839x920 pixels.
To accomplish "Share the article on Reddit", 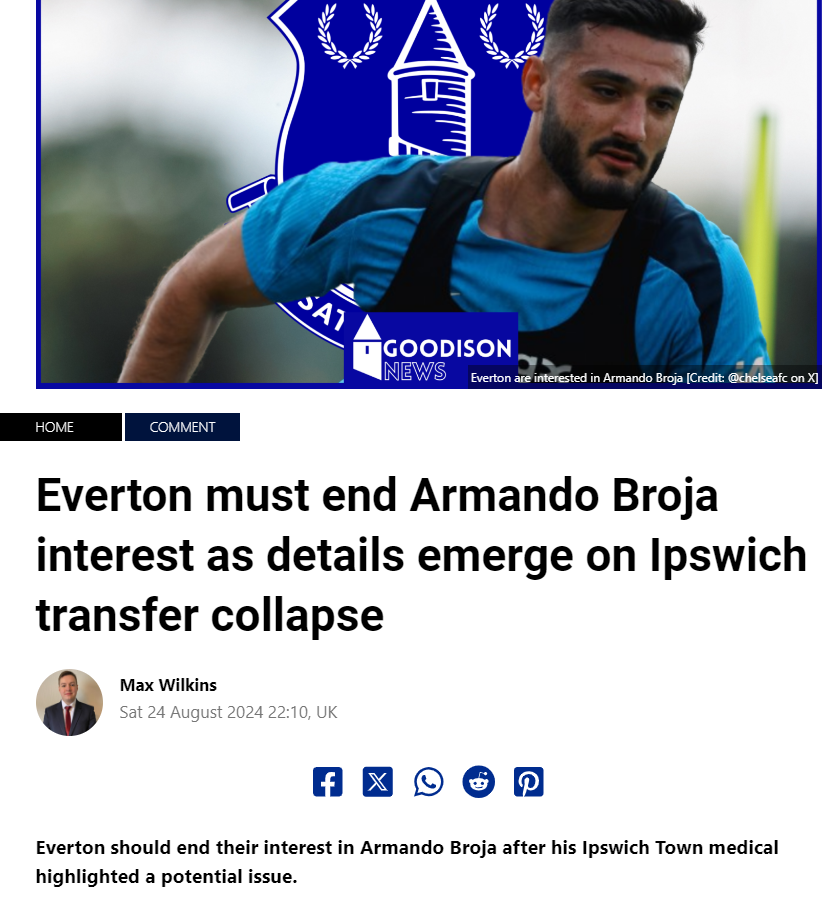I will (479, 781).
